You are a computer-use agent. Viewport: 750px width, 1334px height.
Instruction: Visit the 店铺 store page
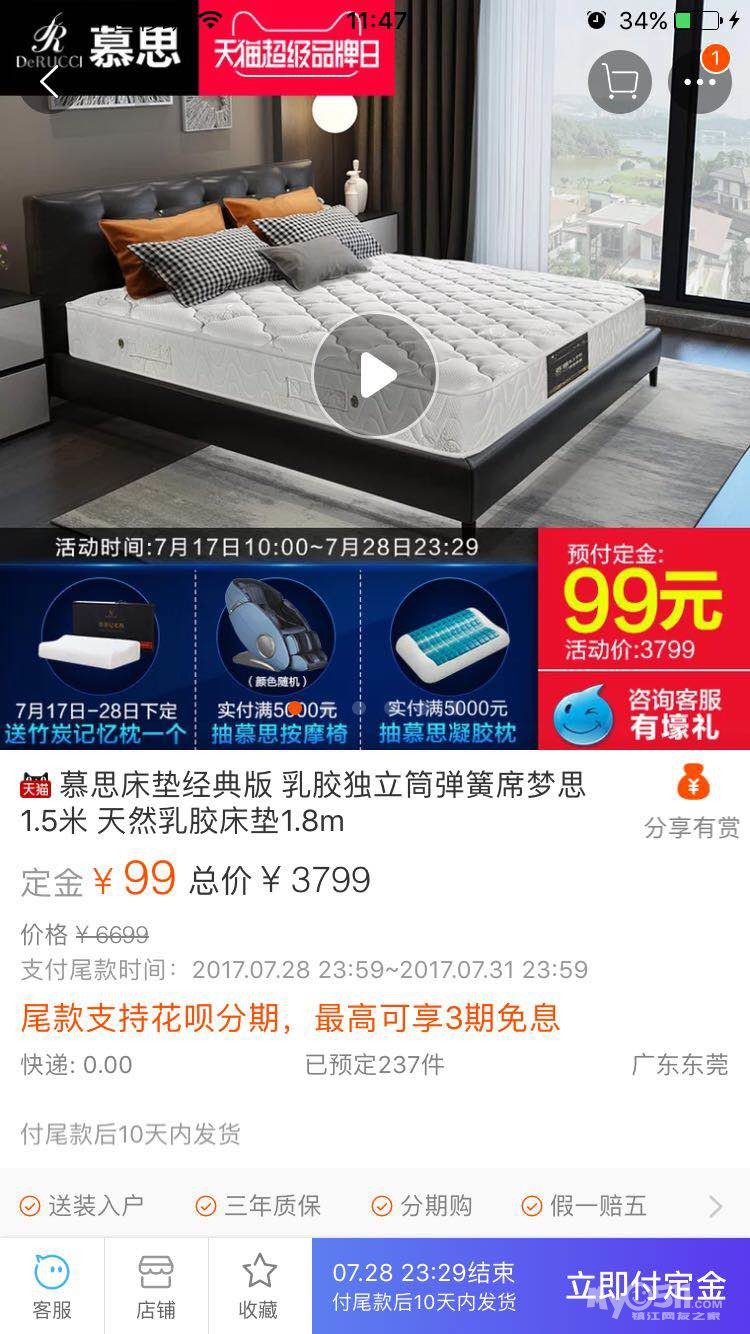pos(156,1287)
